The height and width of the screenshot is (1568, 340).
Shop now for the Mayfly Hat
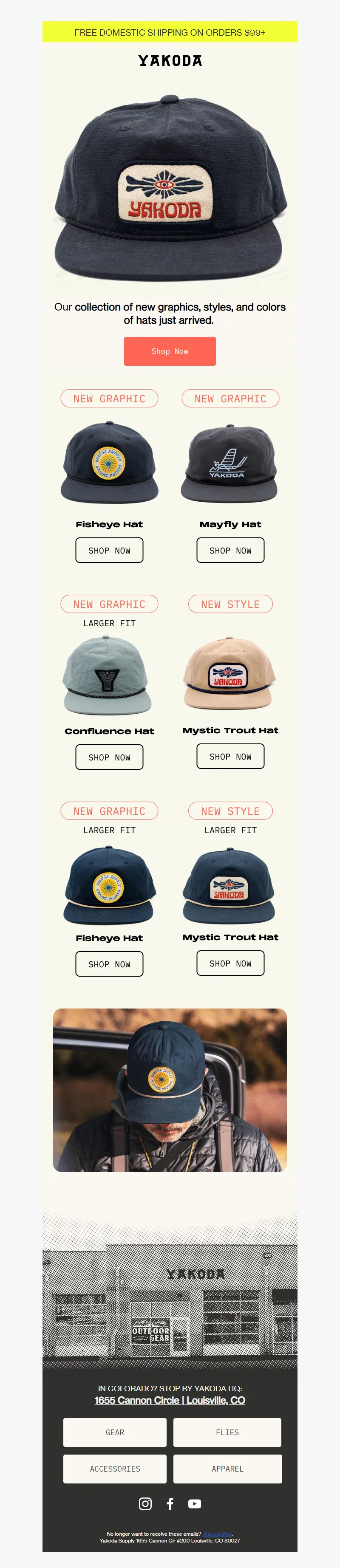[230, 550]
